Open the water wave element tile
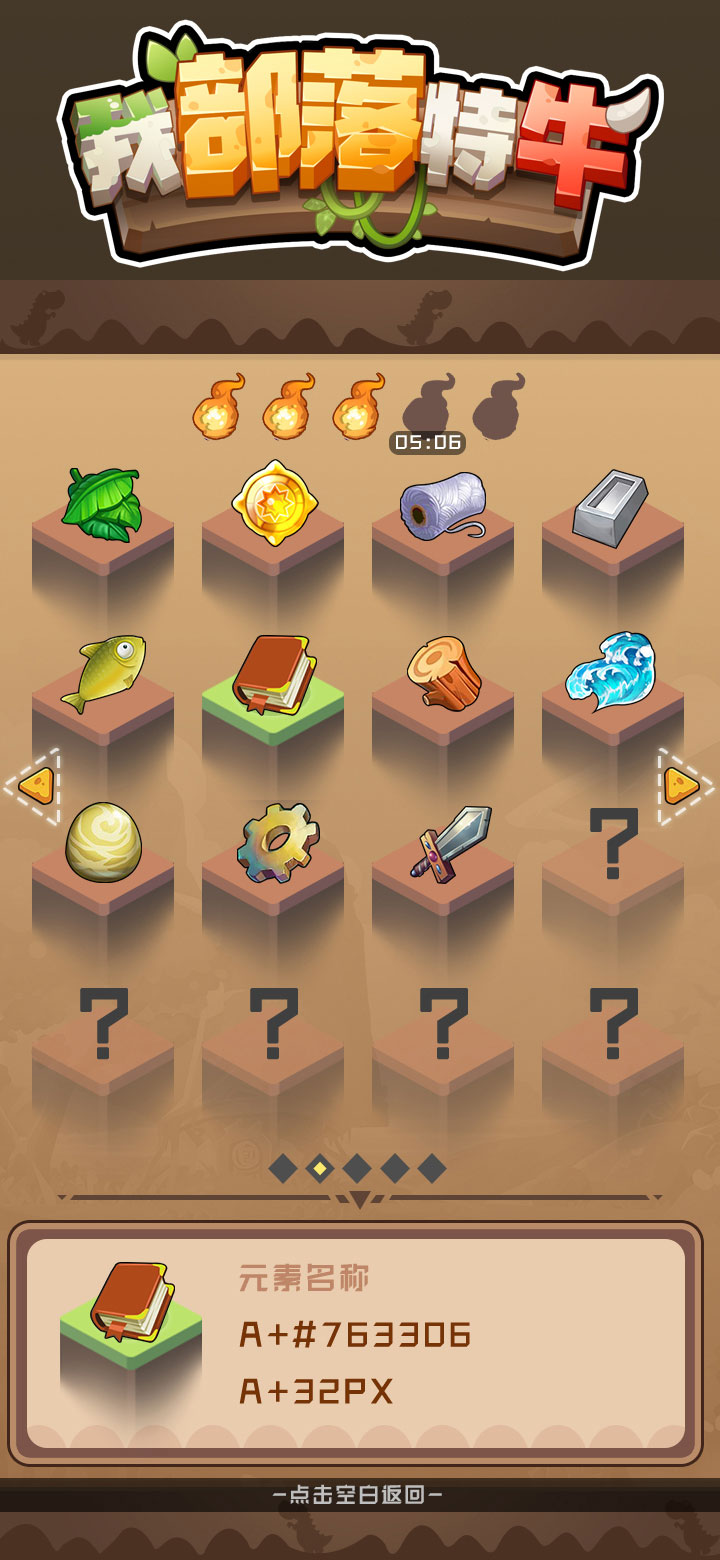The image size is (720, 1560). tap(611, 671)
